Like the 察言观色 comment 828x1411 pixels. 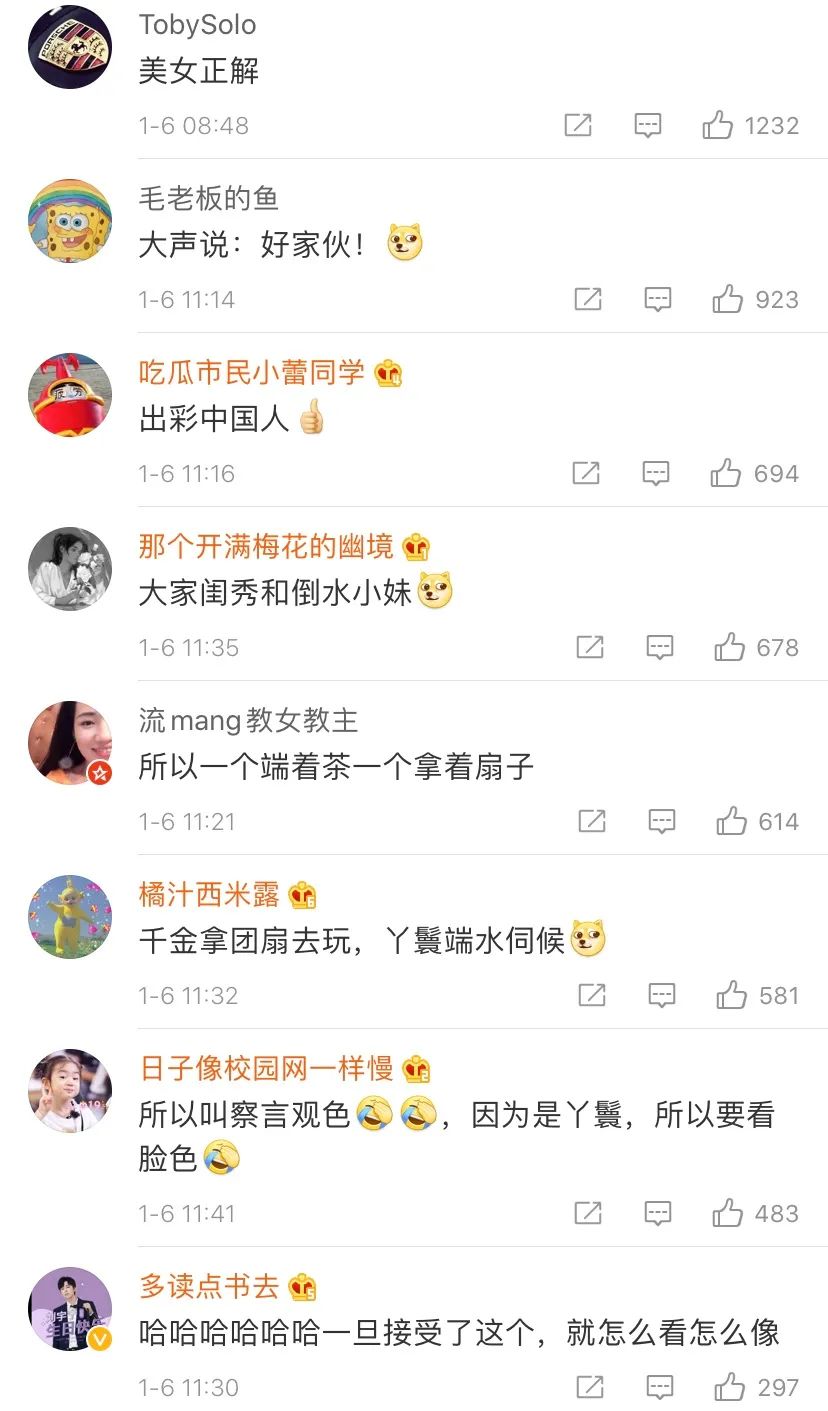[727, 1213]
